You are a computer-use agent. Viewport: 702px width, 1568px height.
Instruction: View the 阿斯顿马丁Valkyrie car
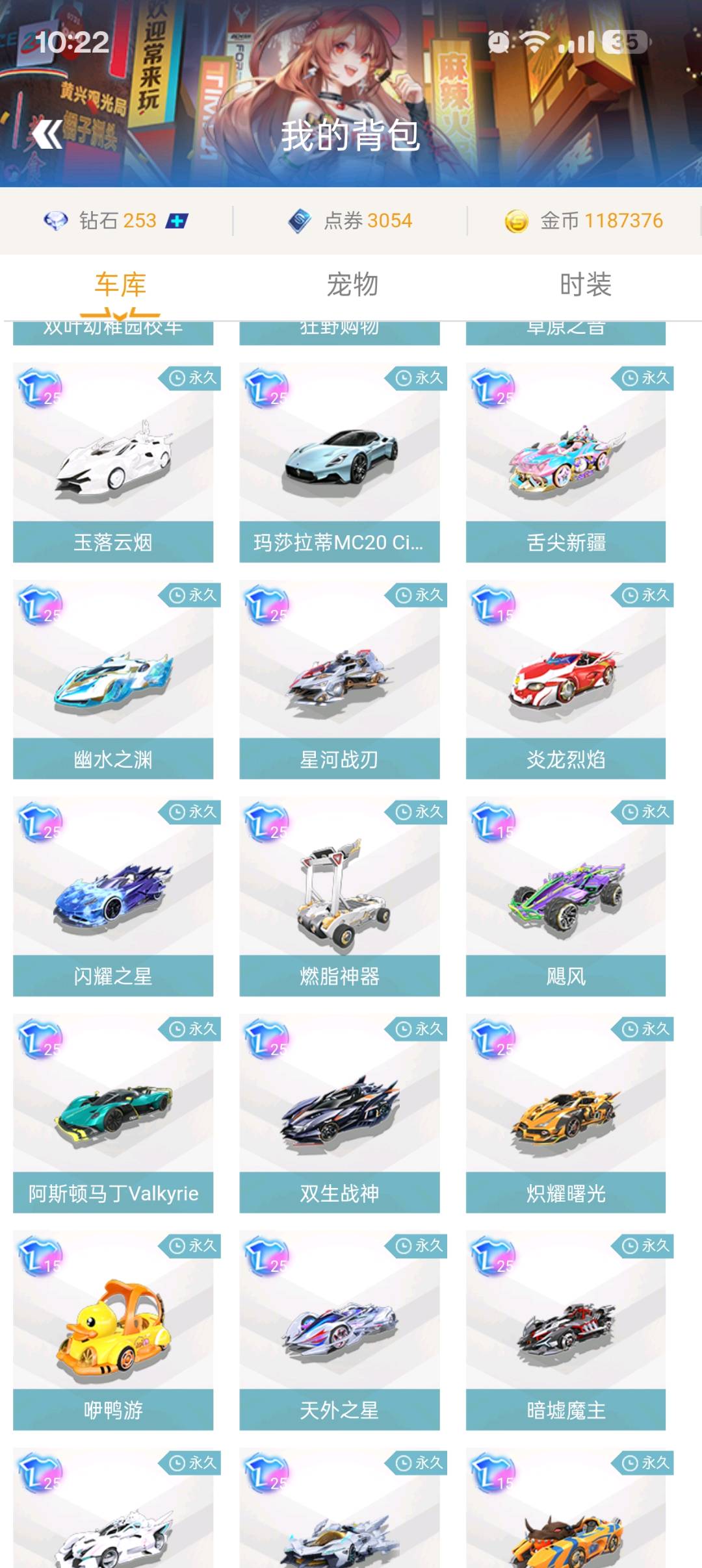113,1113
